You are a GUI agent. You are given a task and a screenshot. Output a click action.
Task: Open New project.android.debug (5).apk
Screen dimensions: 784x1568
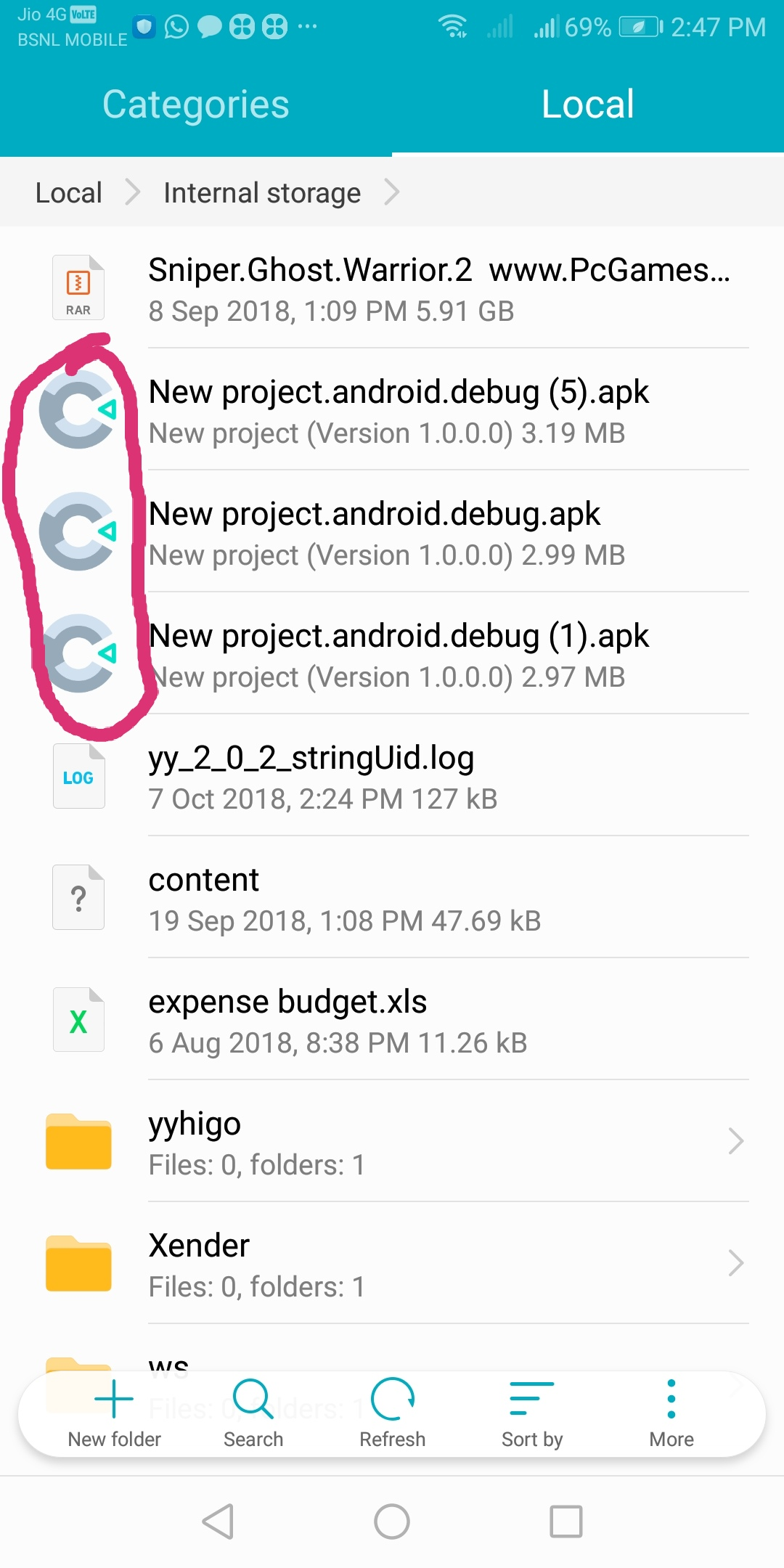[x=392, y=410]
